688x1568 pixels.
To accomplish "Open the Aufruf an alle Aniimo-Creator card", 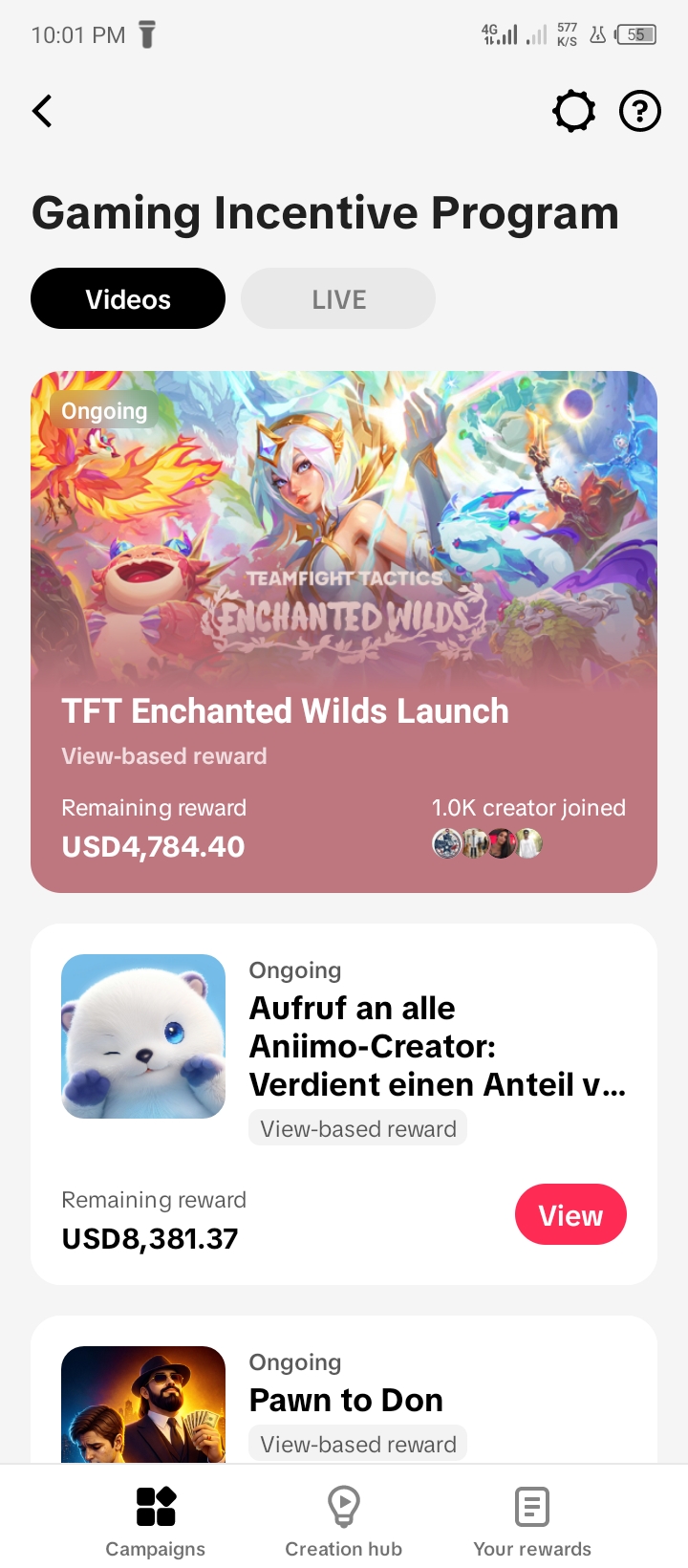I will point(344,1104).
